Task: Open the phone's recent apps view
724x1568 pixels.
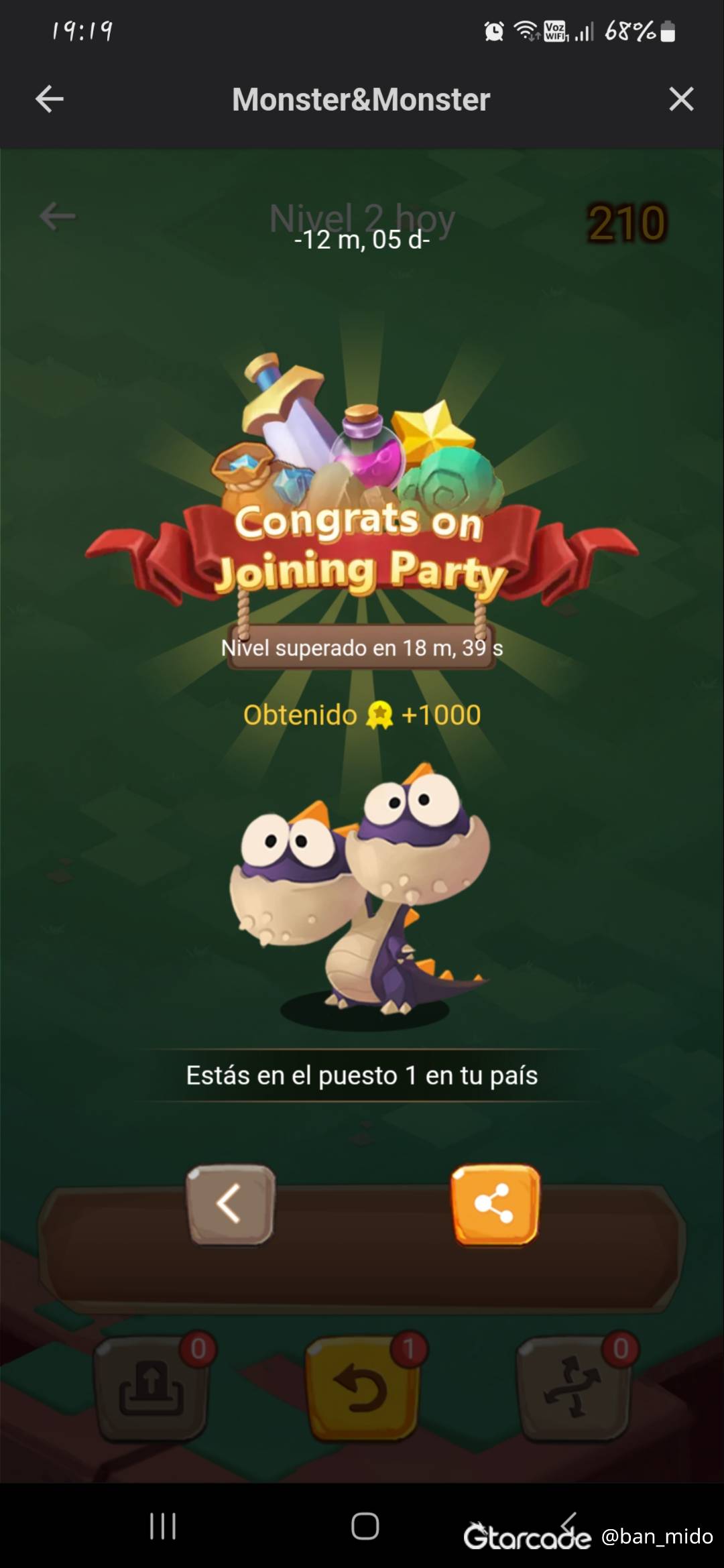Action: pyautogui.click(x=163, y=1526)
